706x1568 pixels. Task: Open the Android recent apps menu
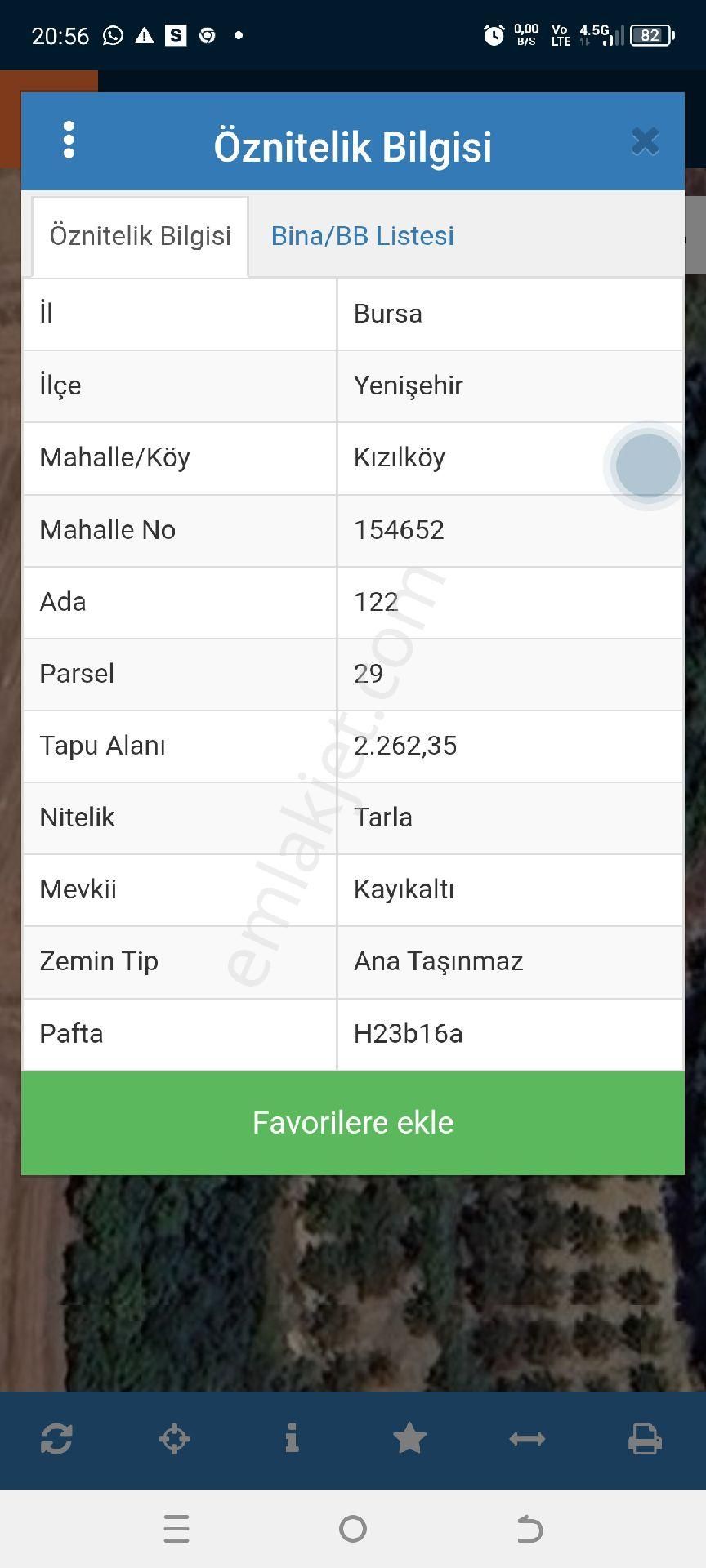click(176, 1530)
